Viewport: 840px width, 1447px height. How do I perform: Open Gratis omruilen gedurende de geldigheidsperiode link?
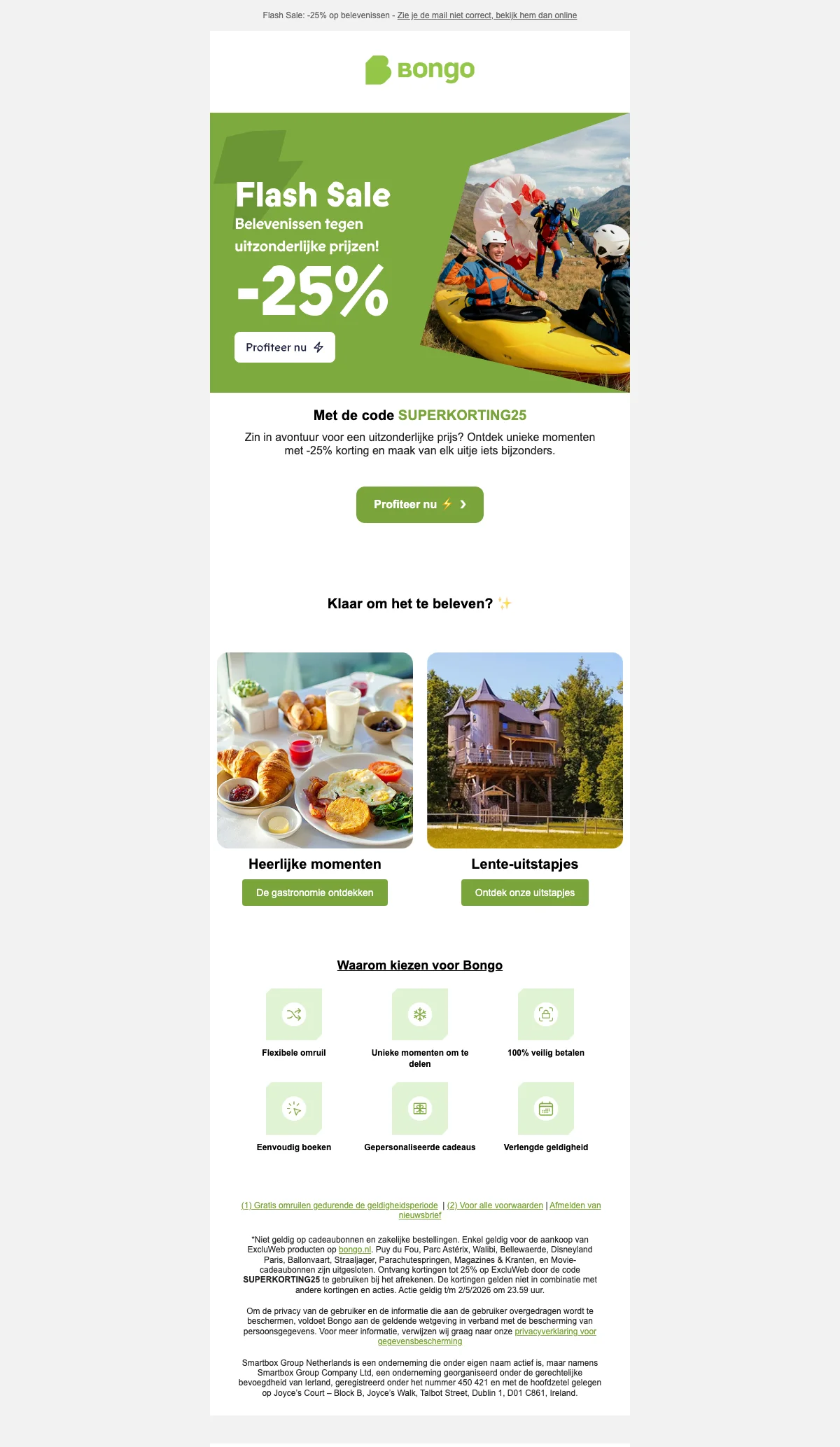pos(339,1205)
